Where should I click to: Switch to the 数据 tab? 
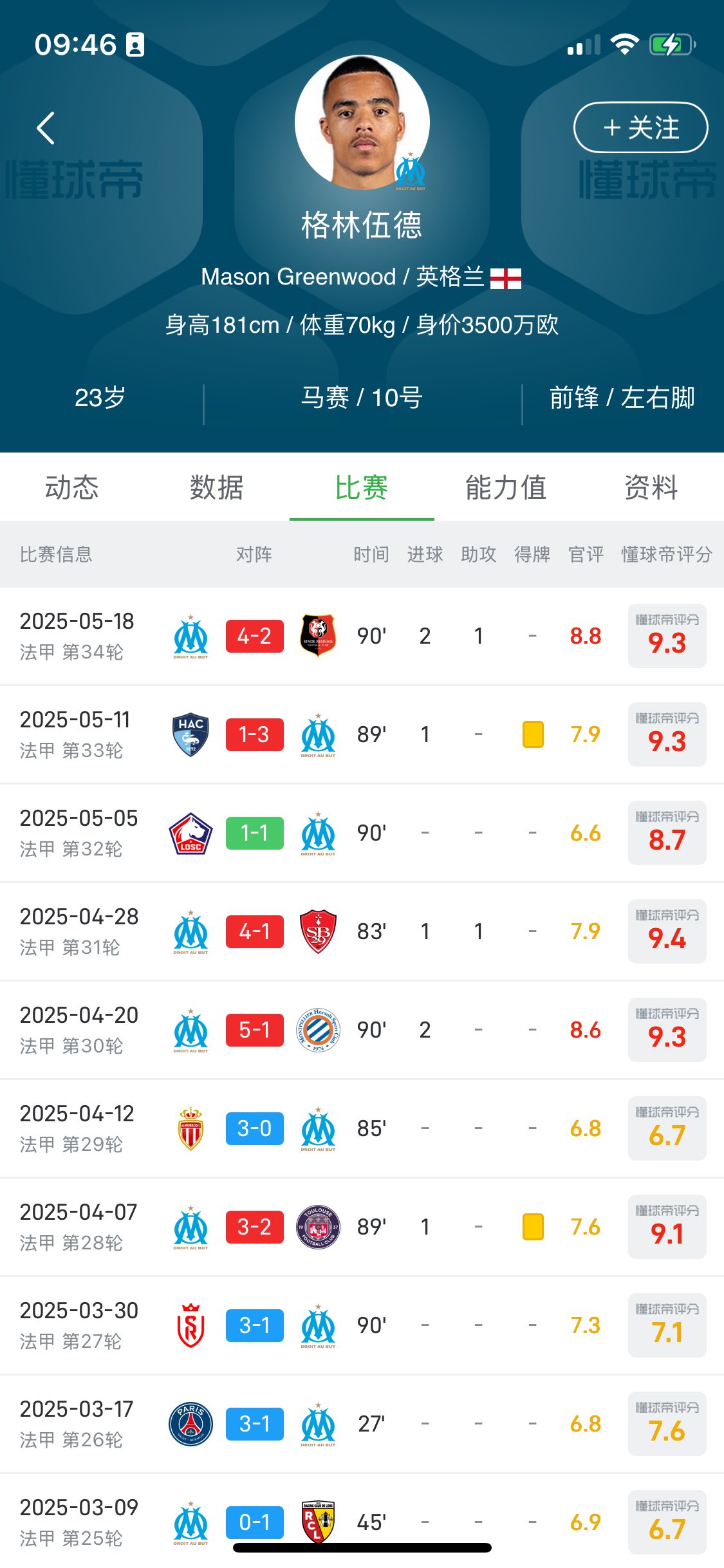217,487
